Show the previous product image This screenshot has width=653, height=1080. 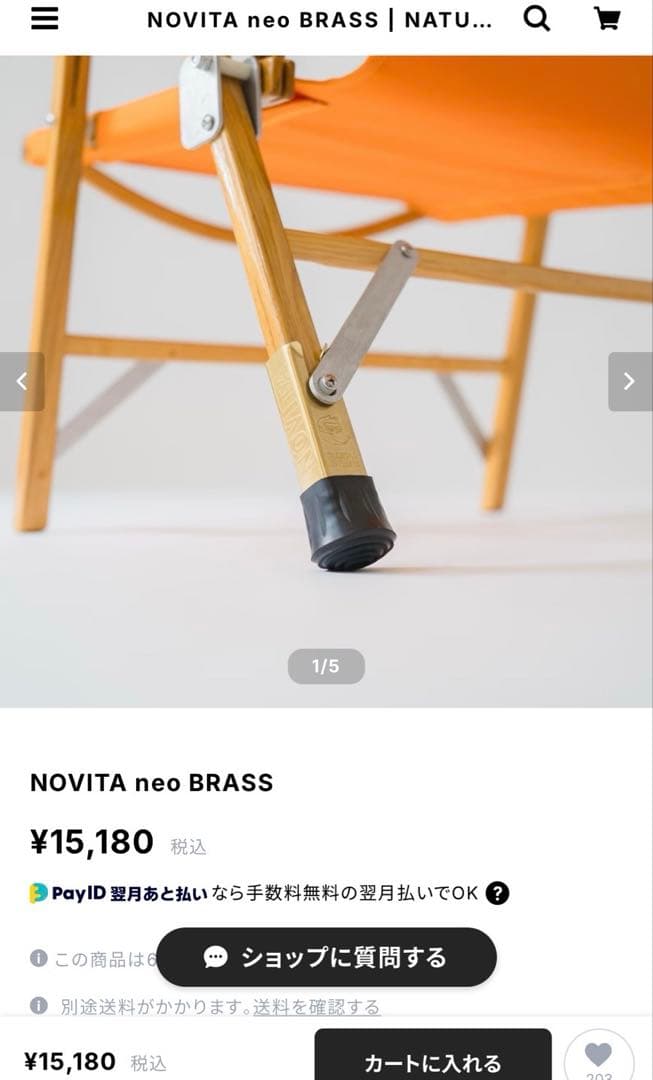tap(22, 381)
